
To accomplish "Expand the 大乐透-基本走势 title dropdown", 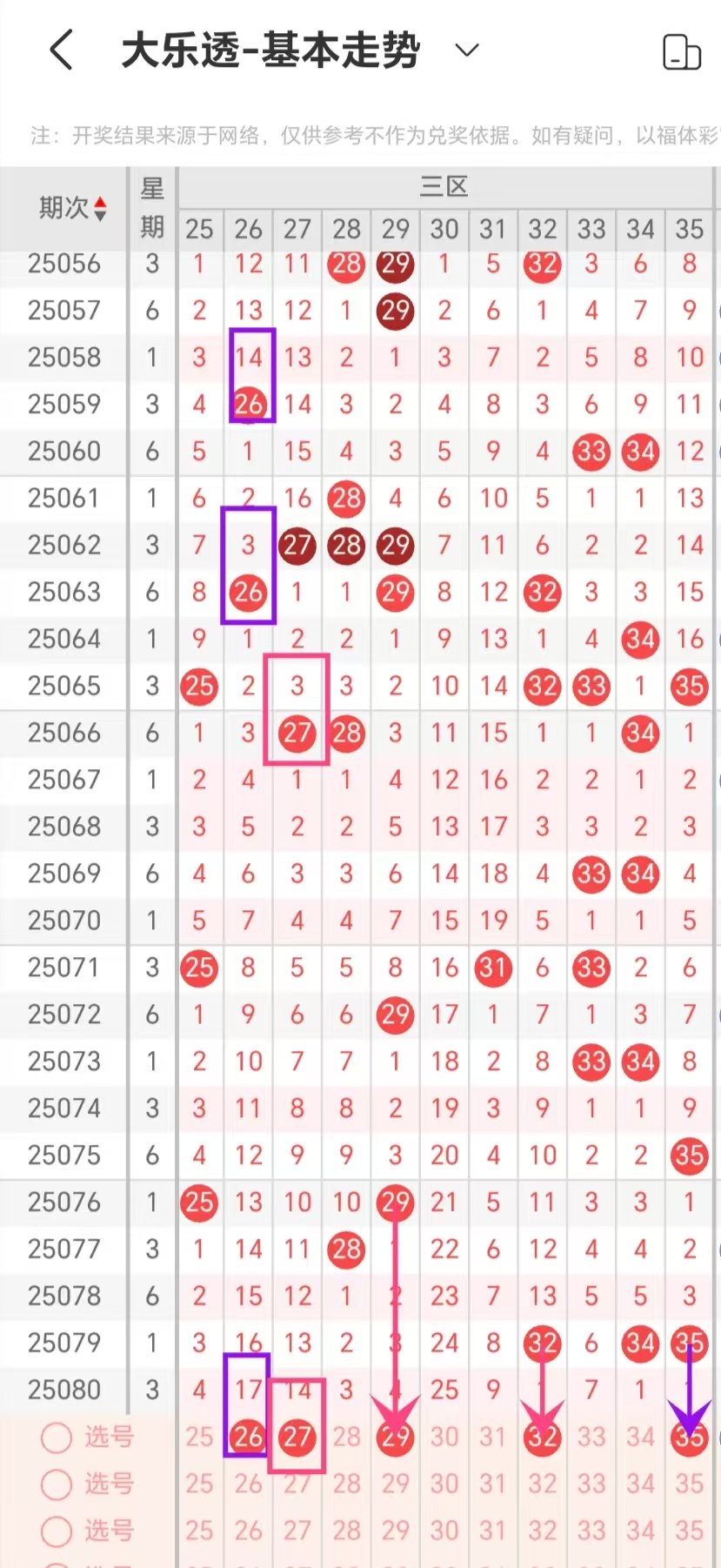I will [467, 50].
